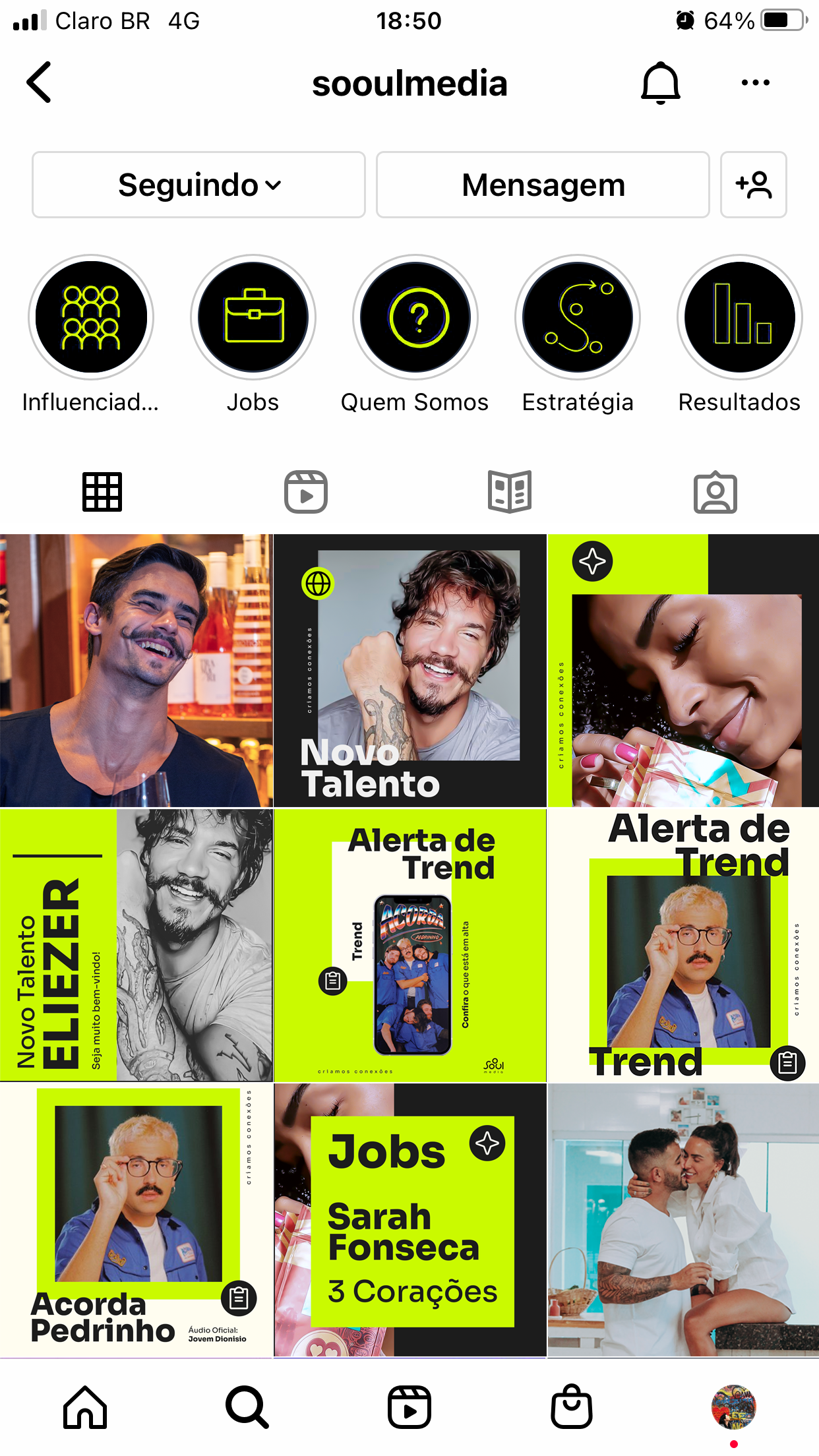Open the three-dot overflow menu
The image size is (819, 1456).
[x=755, y=83]
